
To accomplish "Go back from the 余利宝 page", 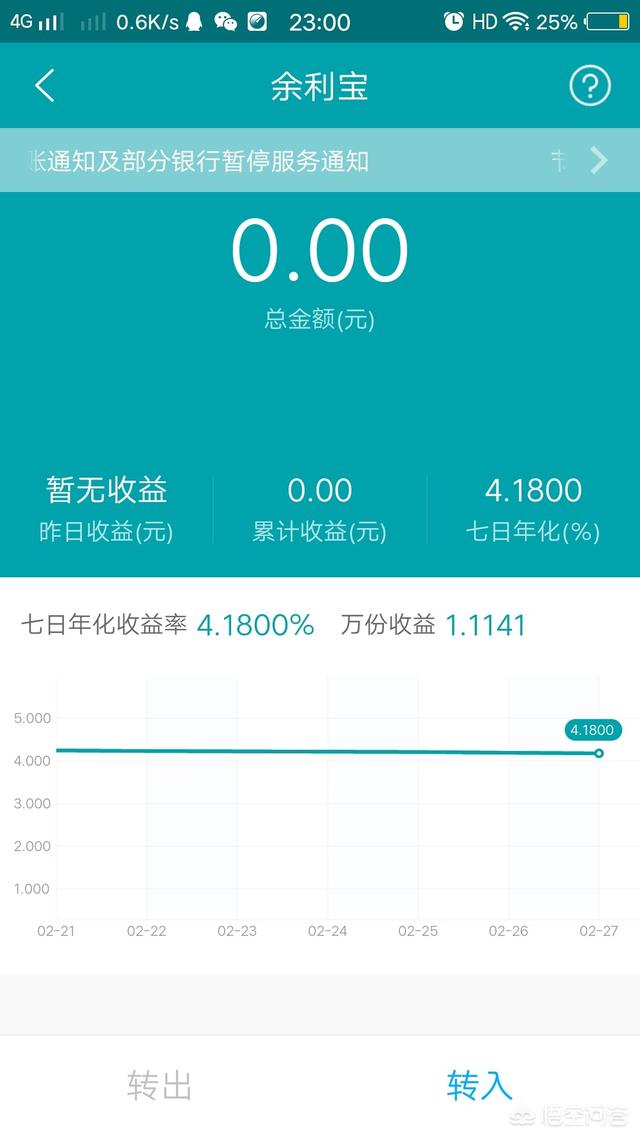I will point(45,86).
